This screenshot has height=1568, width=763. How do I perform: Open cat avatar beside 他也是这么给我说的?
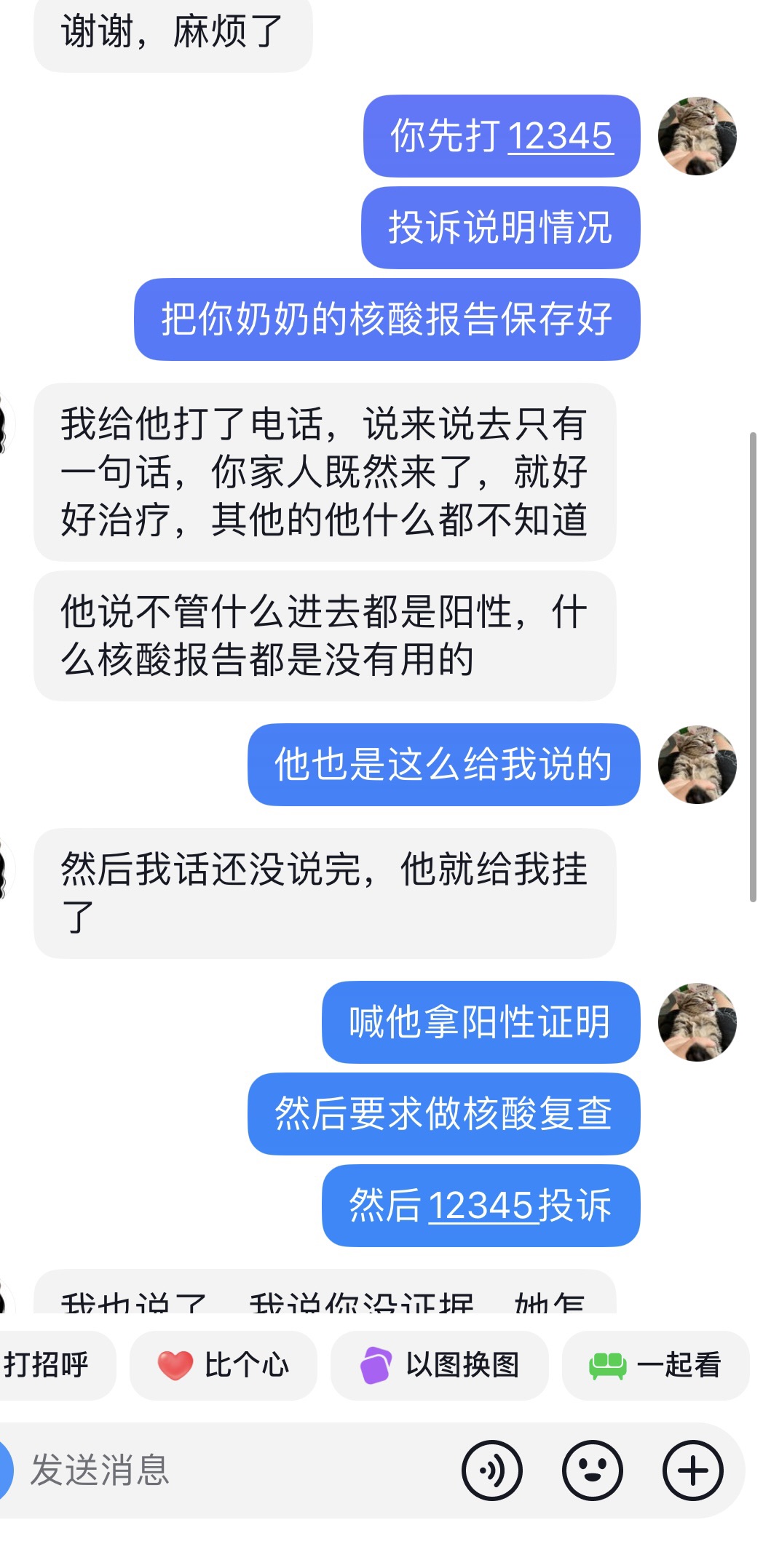(697, 765)
